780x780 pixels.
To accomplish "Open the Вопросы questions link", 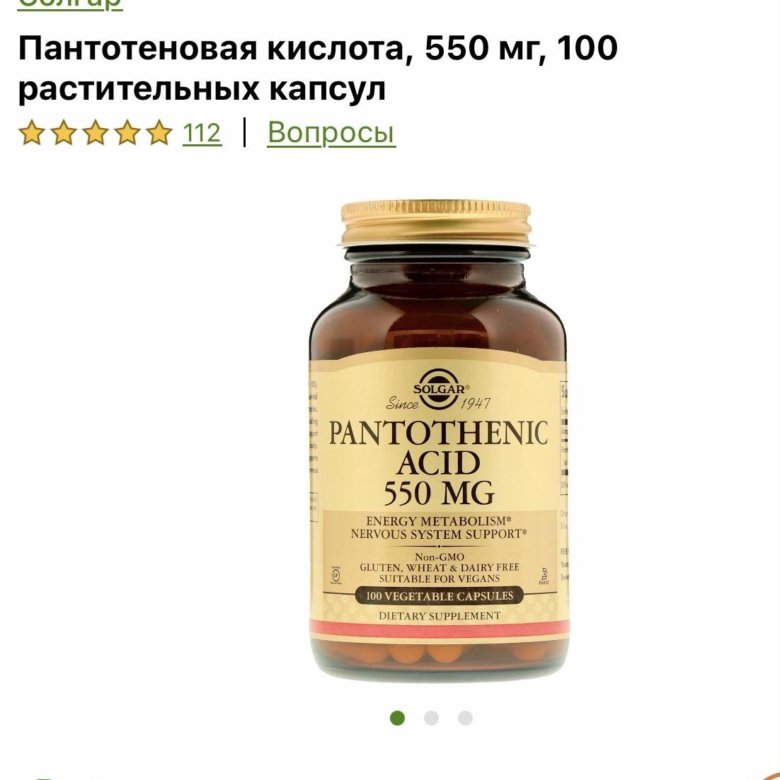I will click(x=331, y=133).
